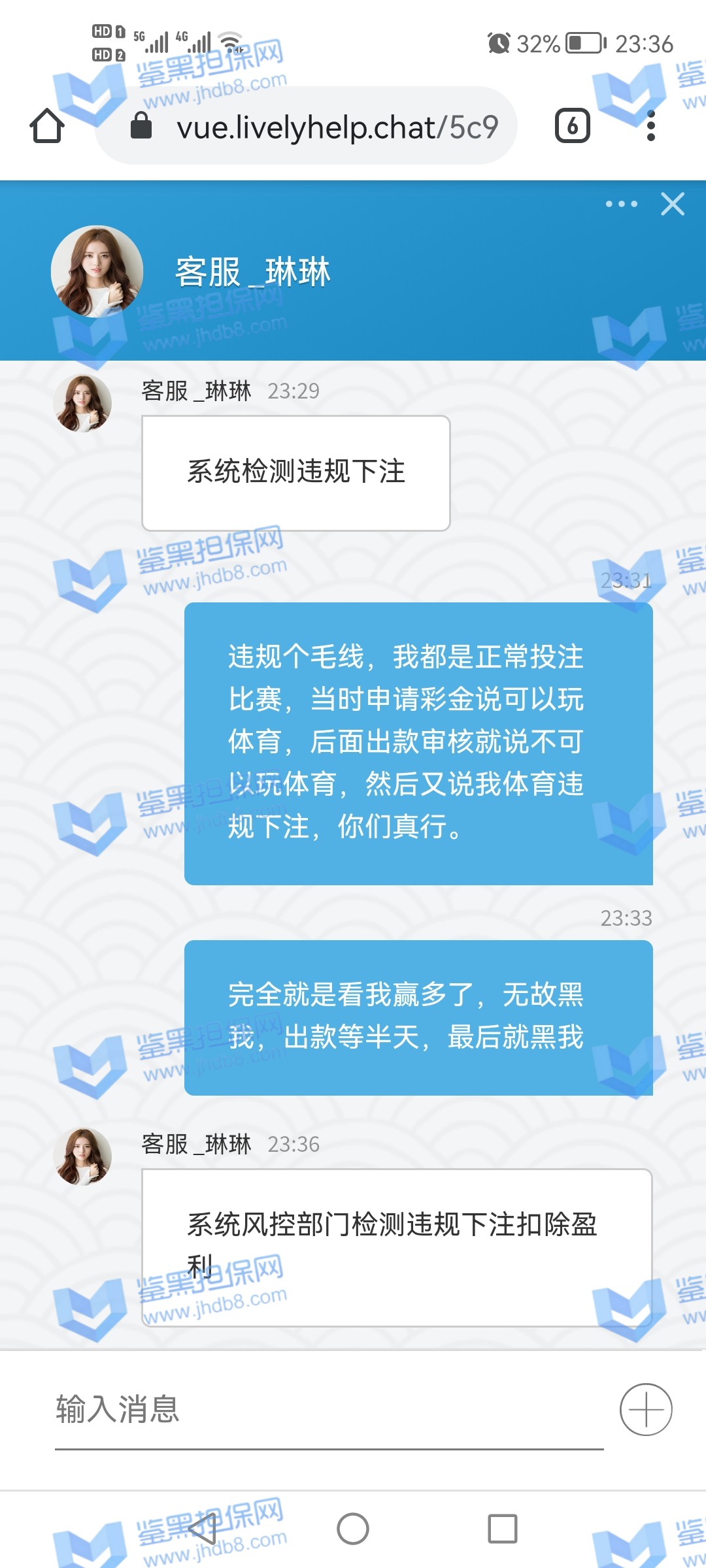The image size is (706, 1568).
Task: Open the tab switcher showing 6 tabs
Action: tap(572, 125)
